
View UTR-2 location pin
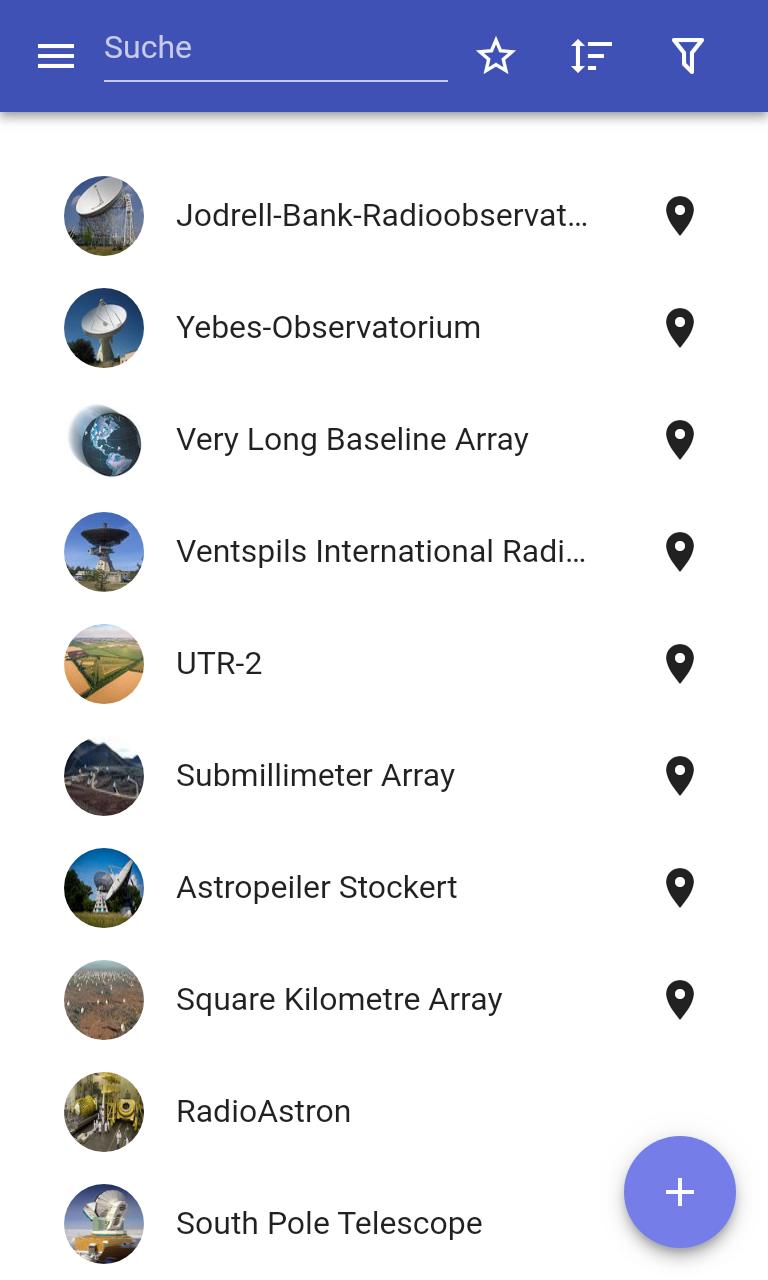[x=680, y=664]
